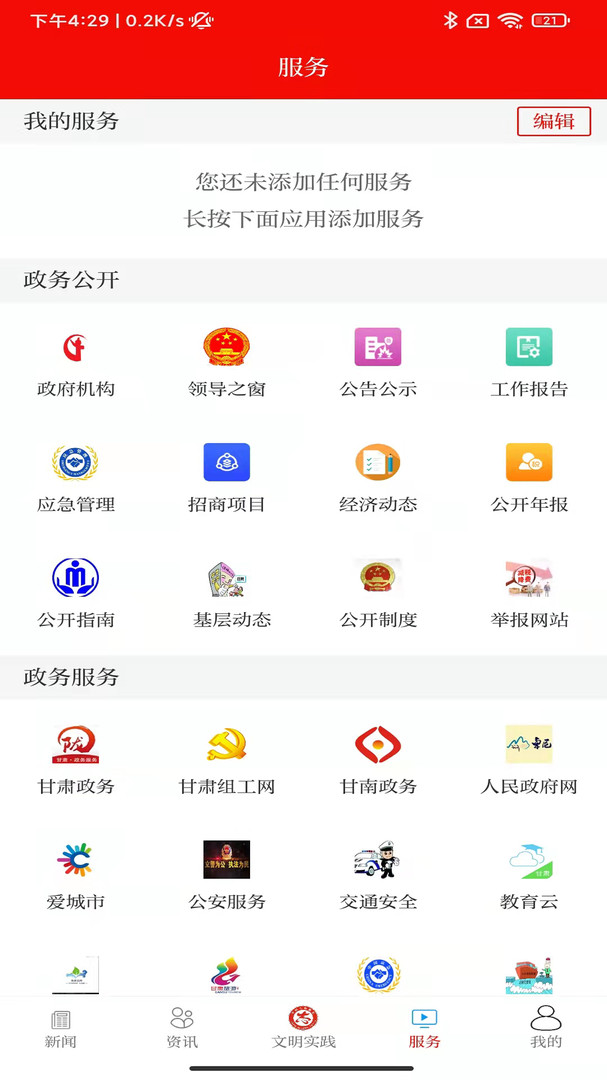Screen dimensions: 607x1080
Task: Switch to the 新闻 tab
Action: tap(61, 1029)
